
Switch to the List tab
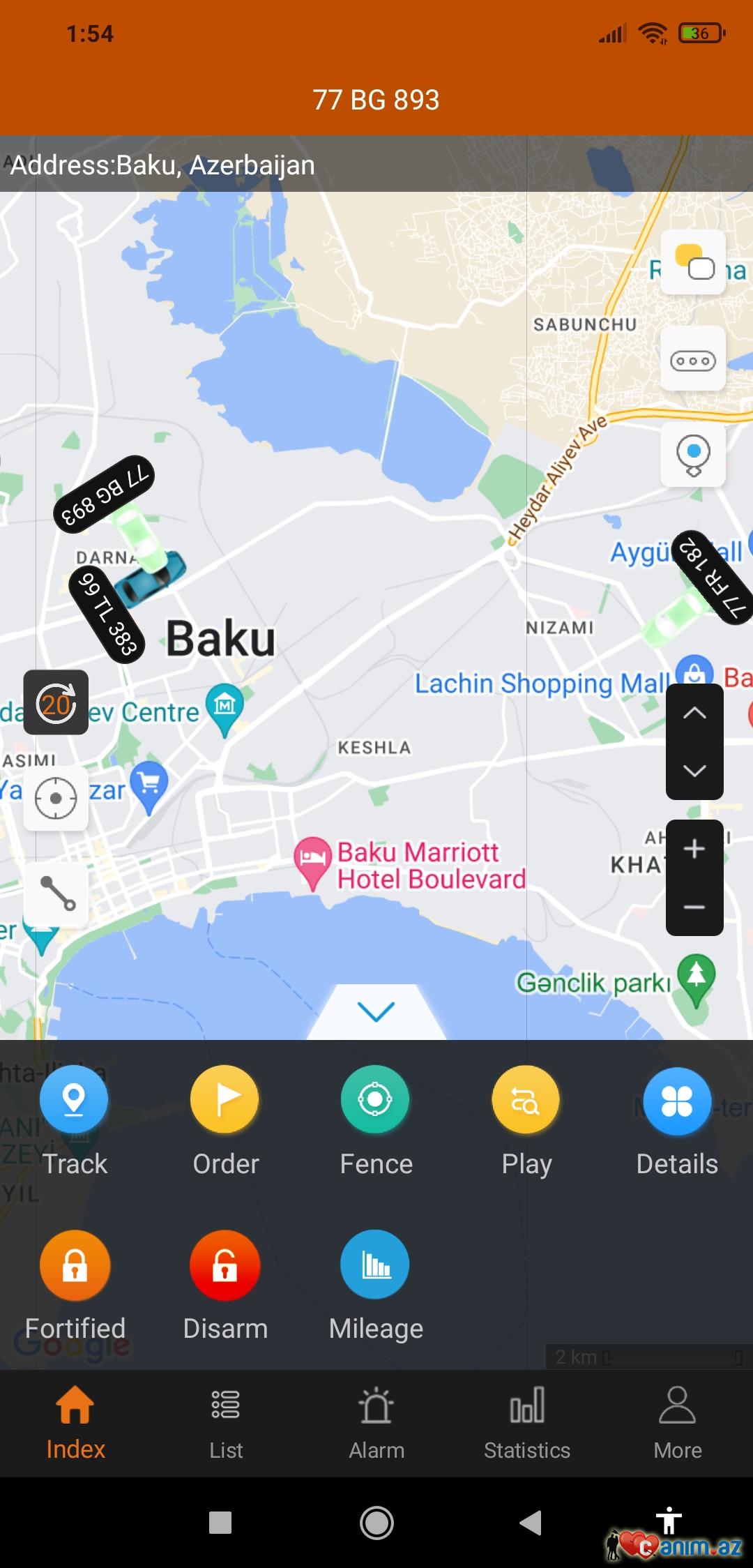pos(226,1422)
